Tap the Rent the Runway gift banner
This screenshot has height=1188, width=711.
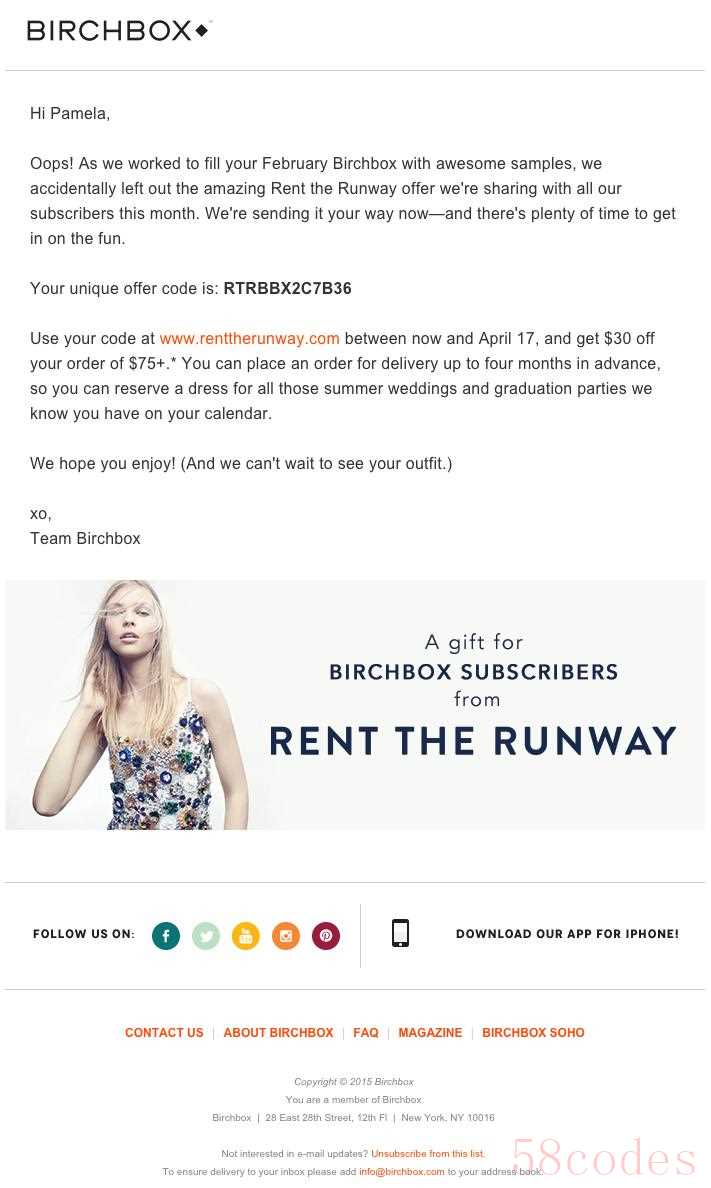click(355, 705)
